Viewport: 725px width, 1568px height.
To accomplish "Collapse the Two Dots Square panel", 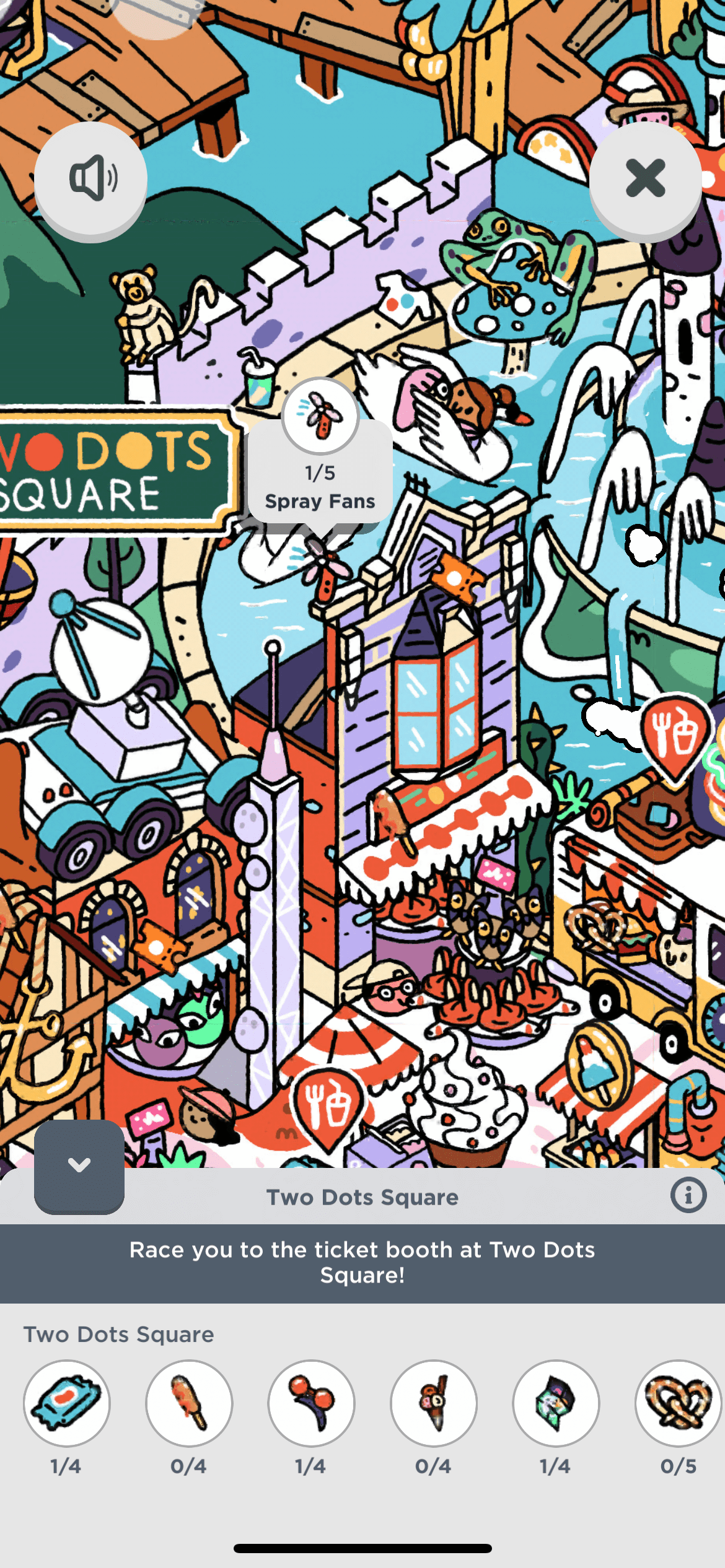I will (79, 1165).
